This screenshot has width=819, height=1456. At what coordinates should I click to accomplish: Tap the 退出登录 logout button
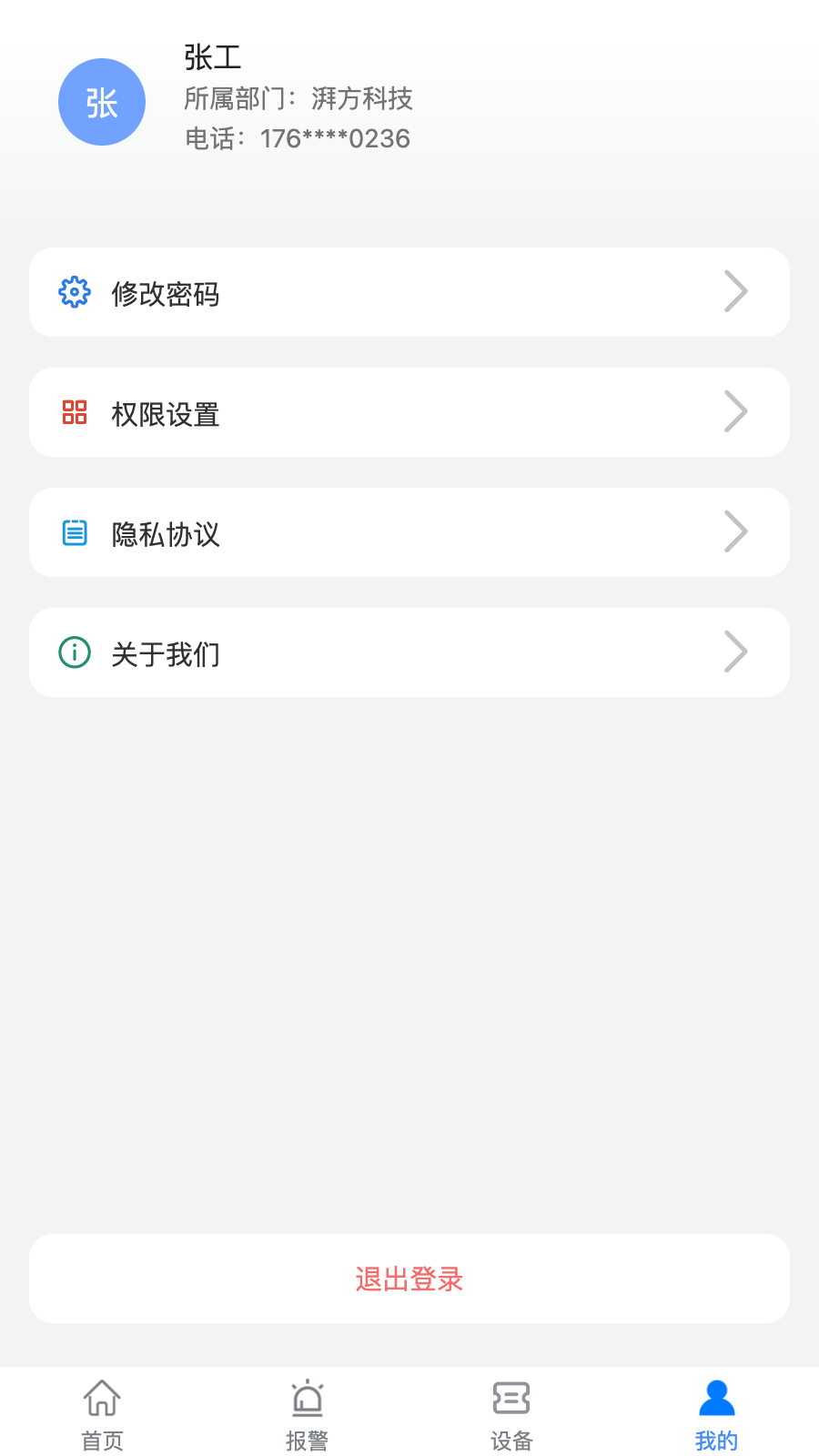[409, 1279]
